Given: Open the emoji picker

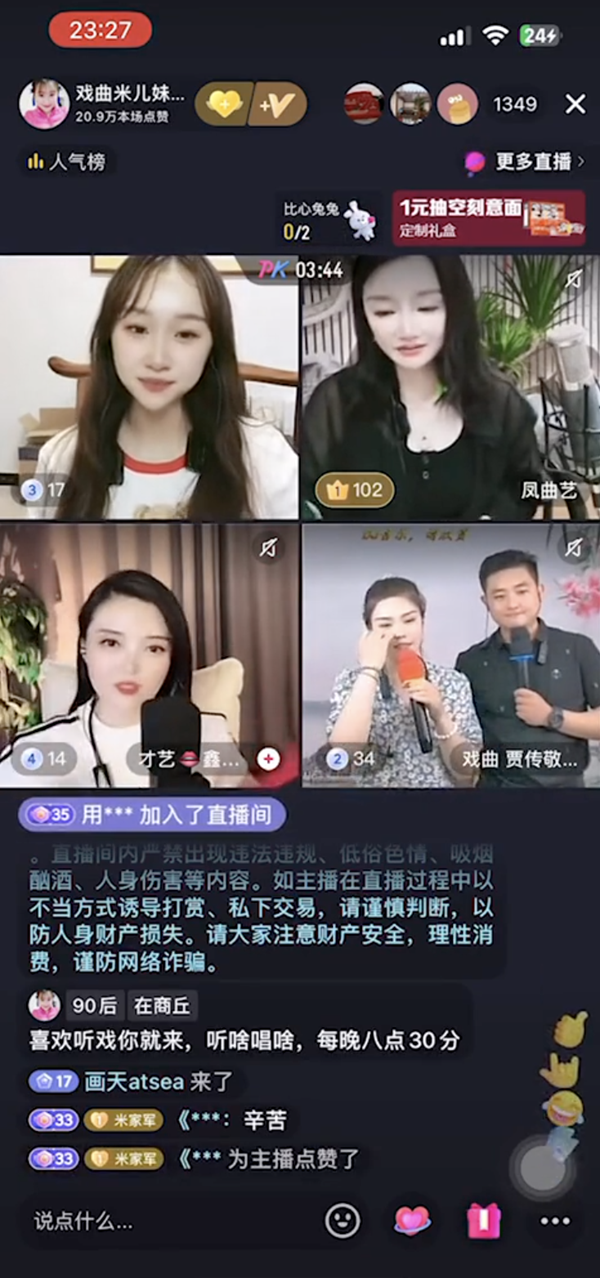Looking at the screenshot, I should 343,1219.
